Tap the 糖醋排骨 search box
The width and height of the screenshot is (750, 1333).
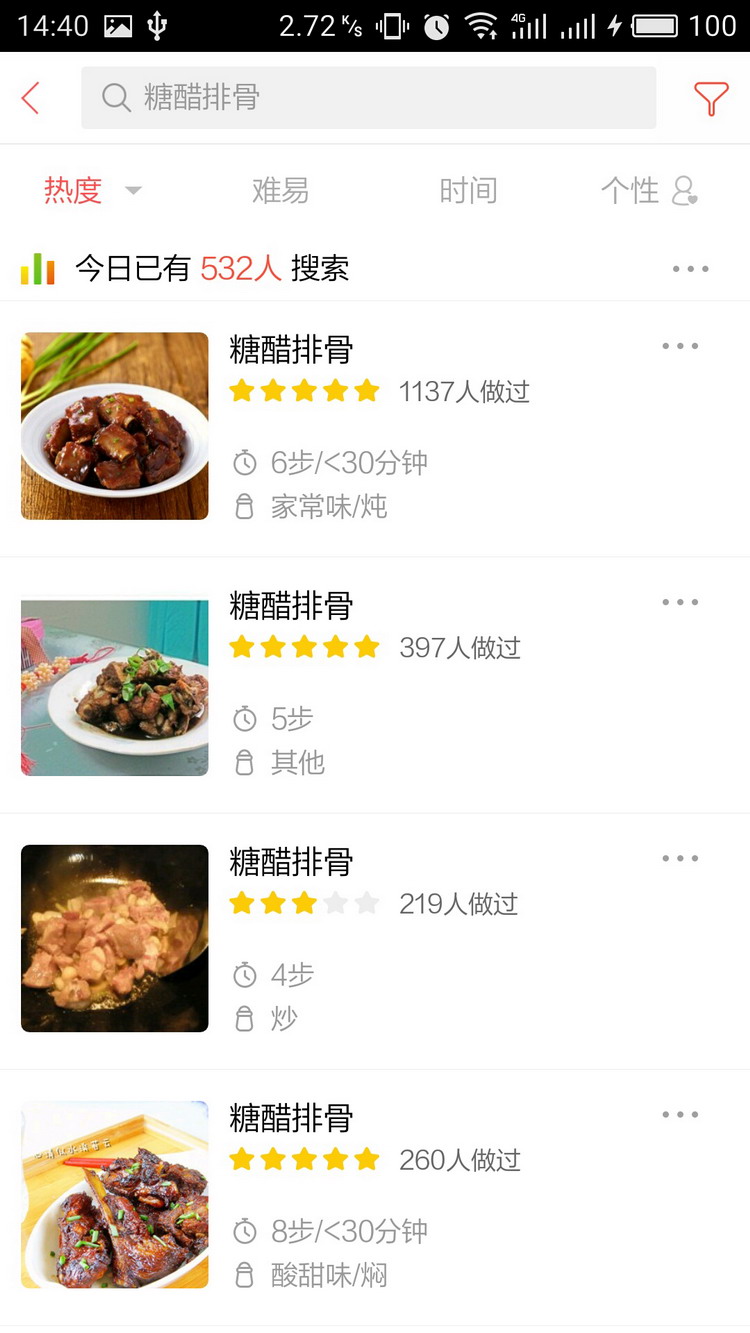pos(368,98)
